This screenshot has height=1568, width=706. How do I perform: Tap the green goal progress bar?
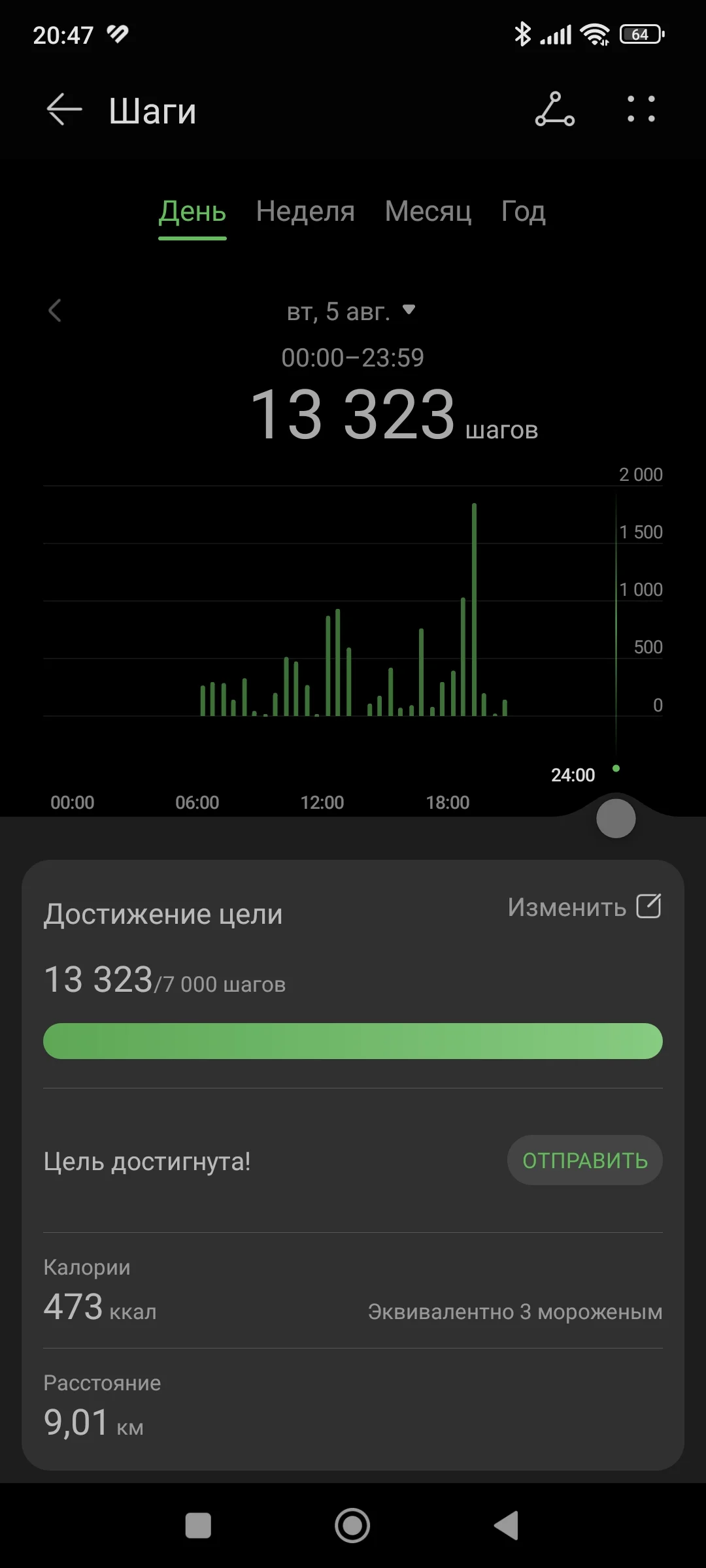[352, 1041]
